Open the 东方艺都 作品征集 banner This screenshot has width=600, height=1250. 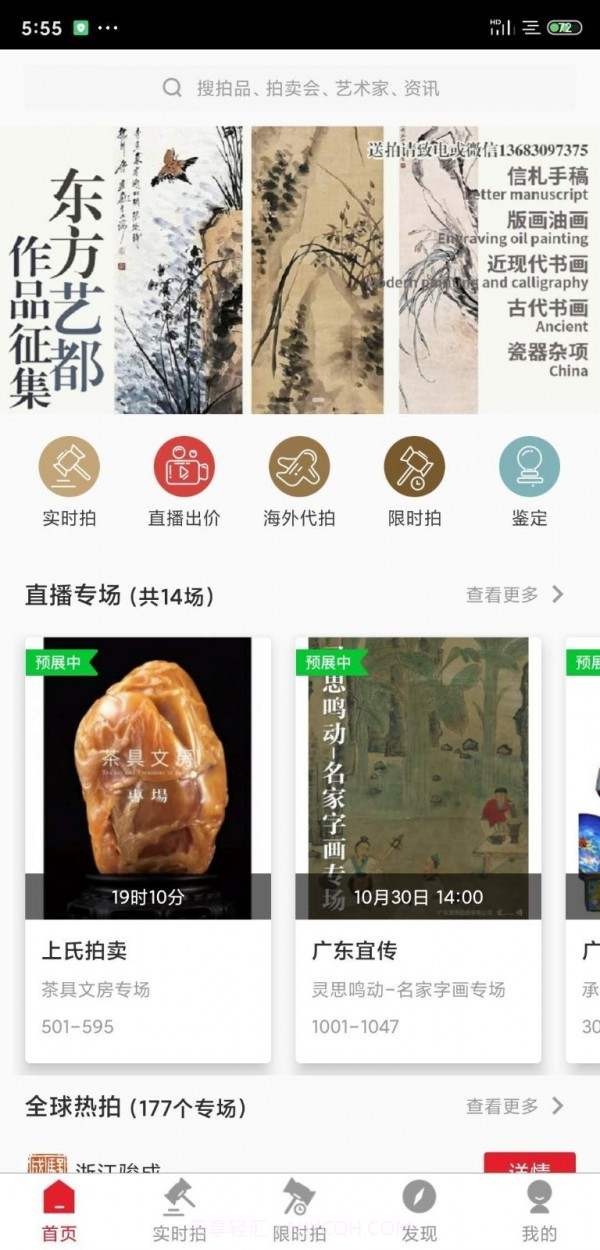click(x=300, y=270)
